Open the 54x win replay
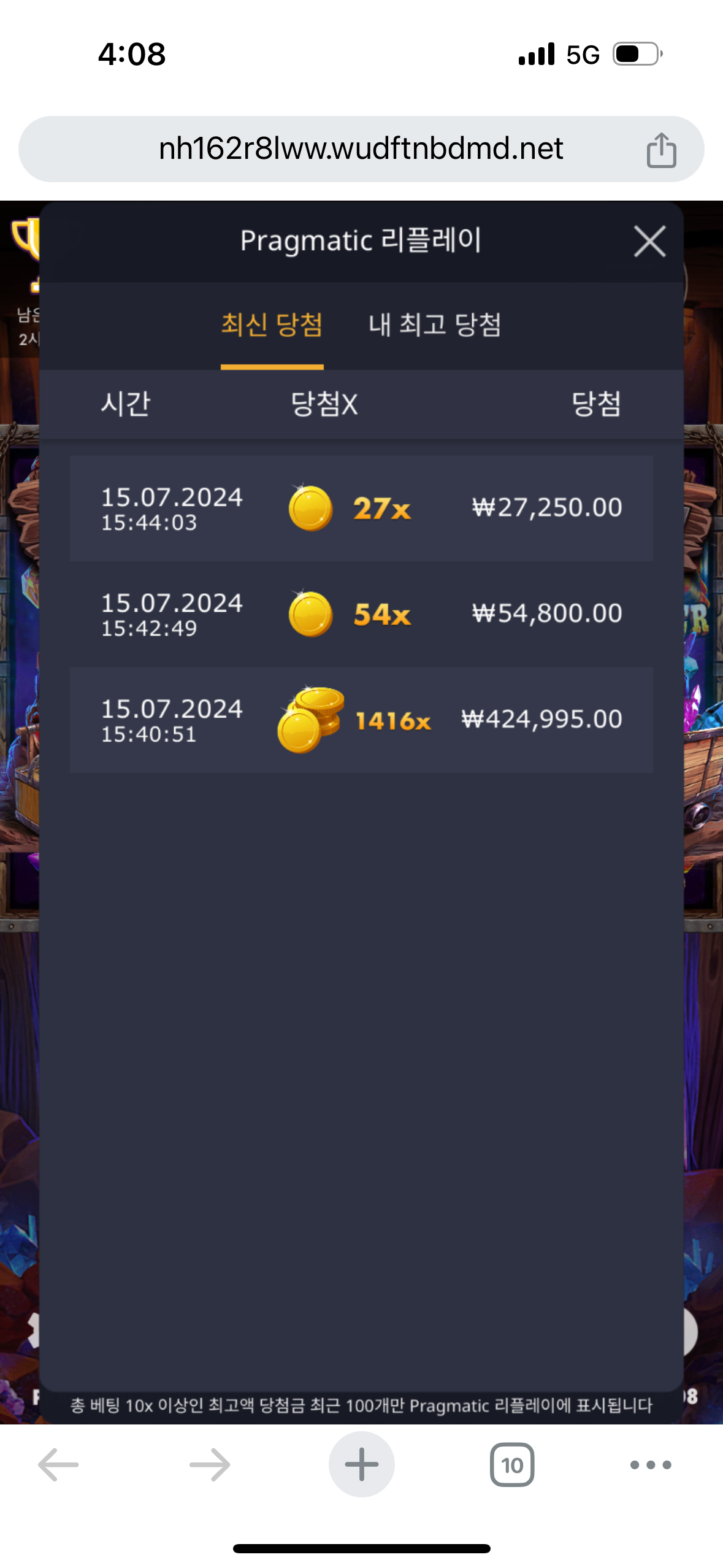The width and height of the screenshot is (723, 1568). [361, 613]
